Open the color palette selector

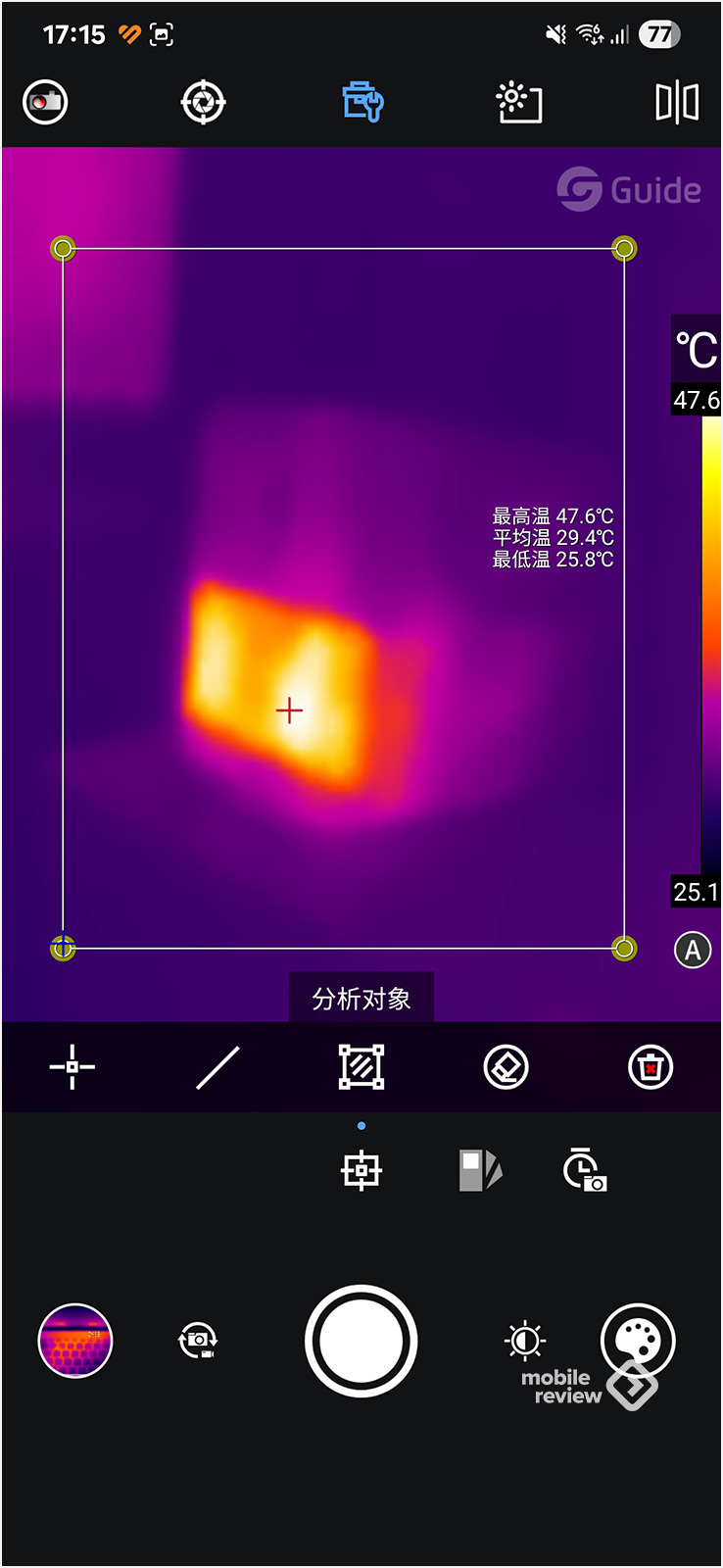638,1341
